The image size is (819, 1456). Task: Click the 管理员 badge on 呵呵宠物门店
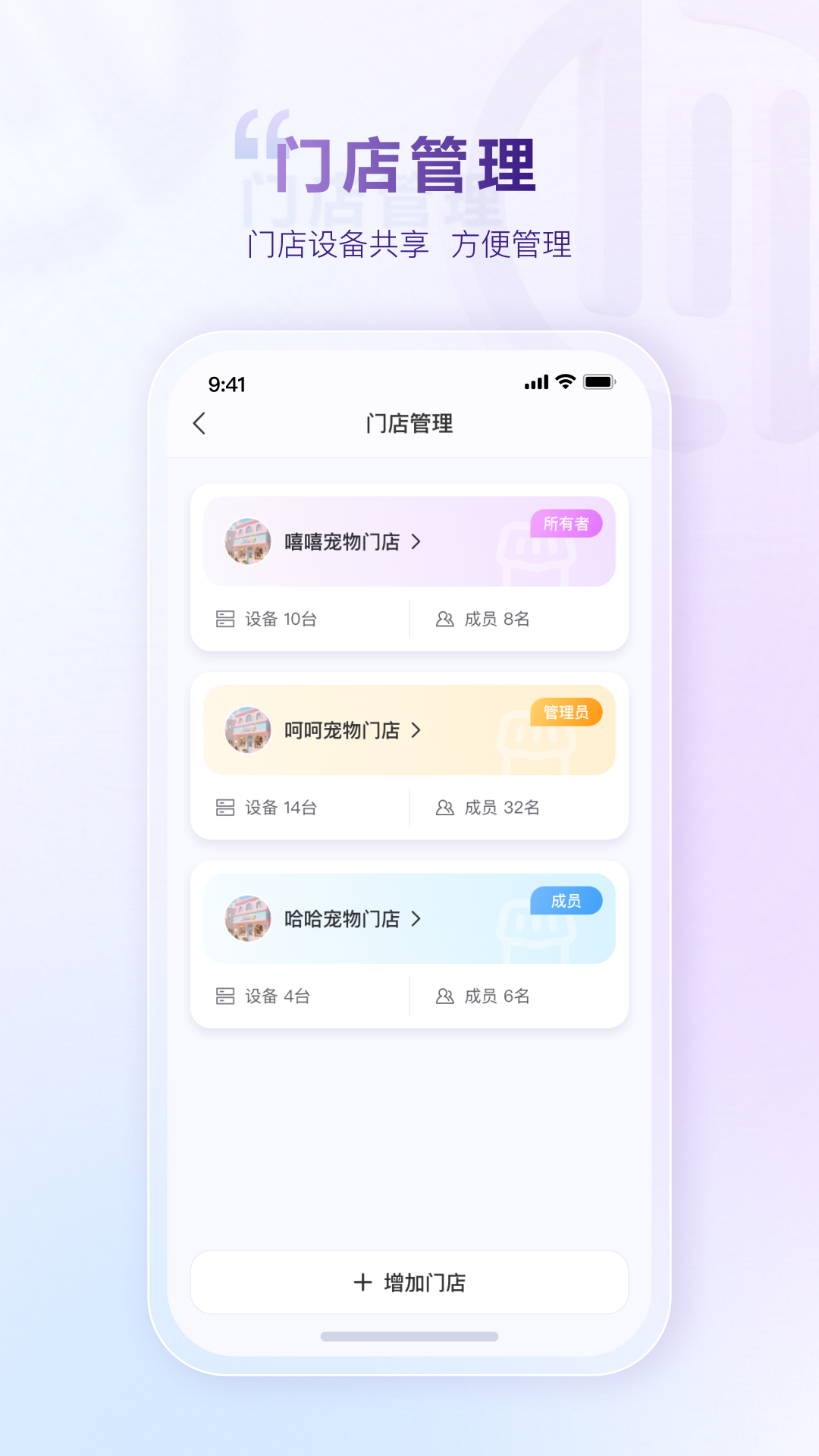point(567,711)
